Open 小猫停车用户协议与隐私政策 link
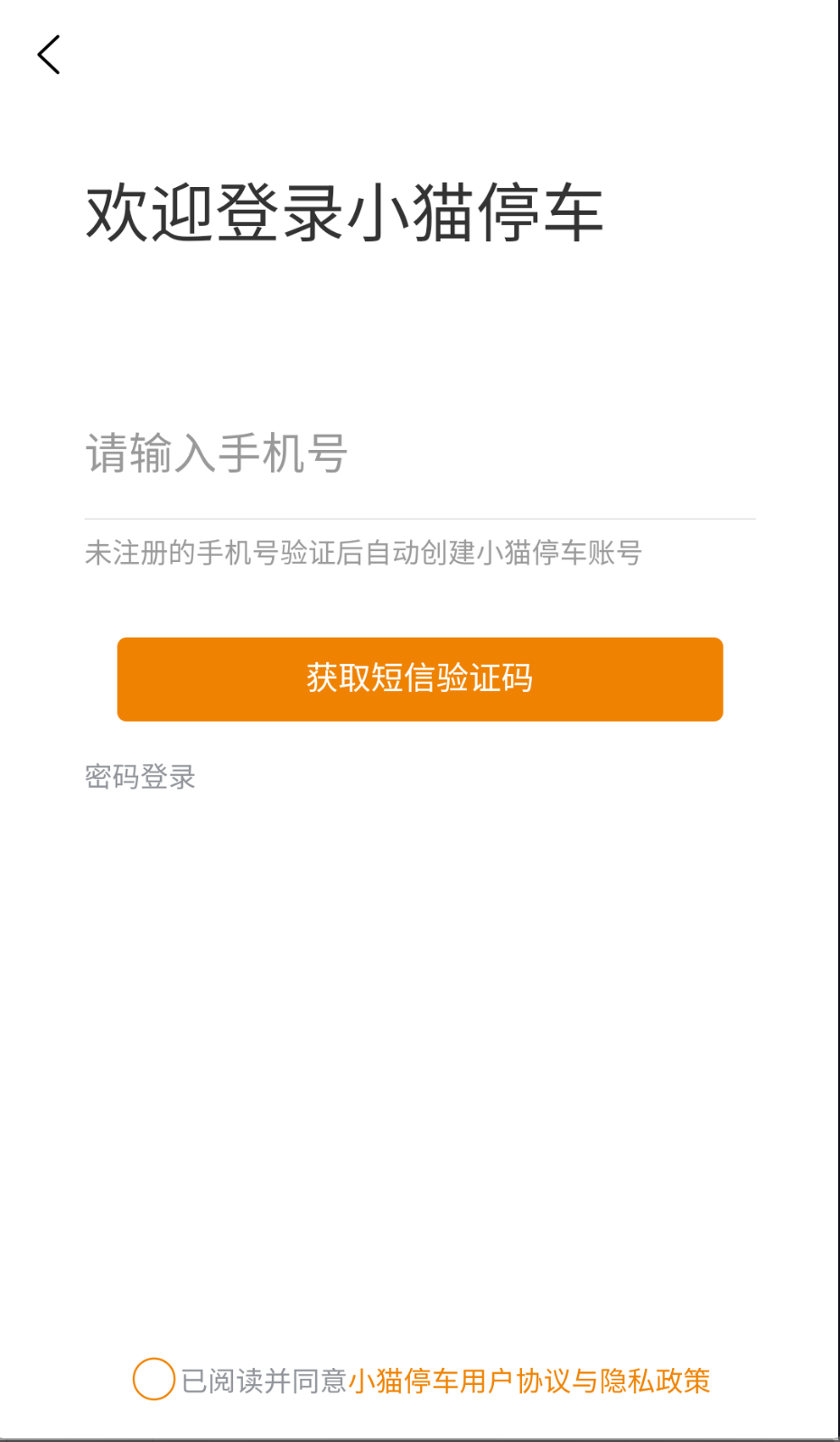This screenshot has height=1442, width=840. [532, 1382]
